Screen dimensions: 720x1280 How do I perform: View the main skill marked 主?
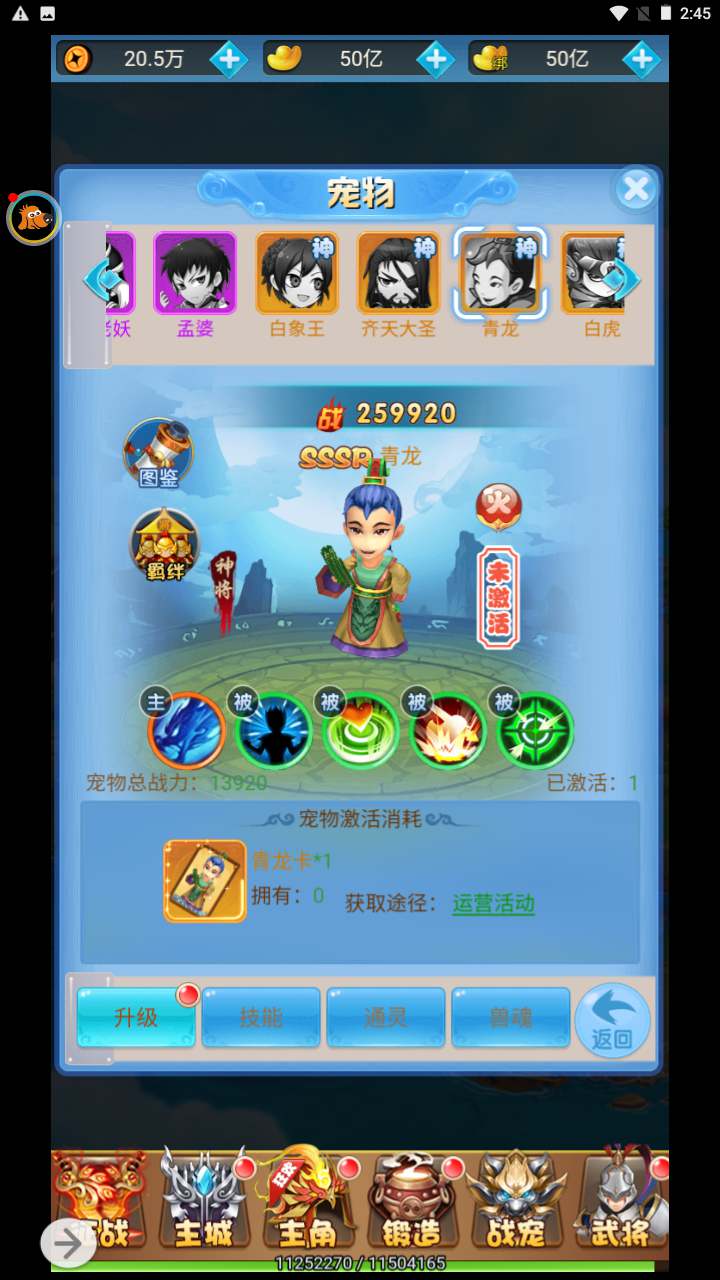tap(186, 730)
